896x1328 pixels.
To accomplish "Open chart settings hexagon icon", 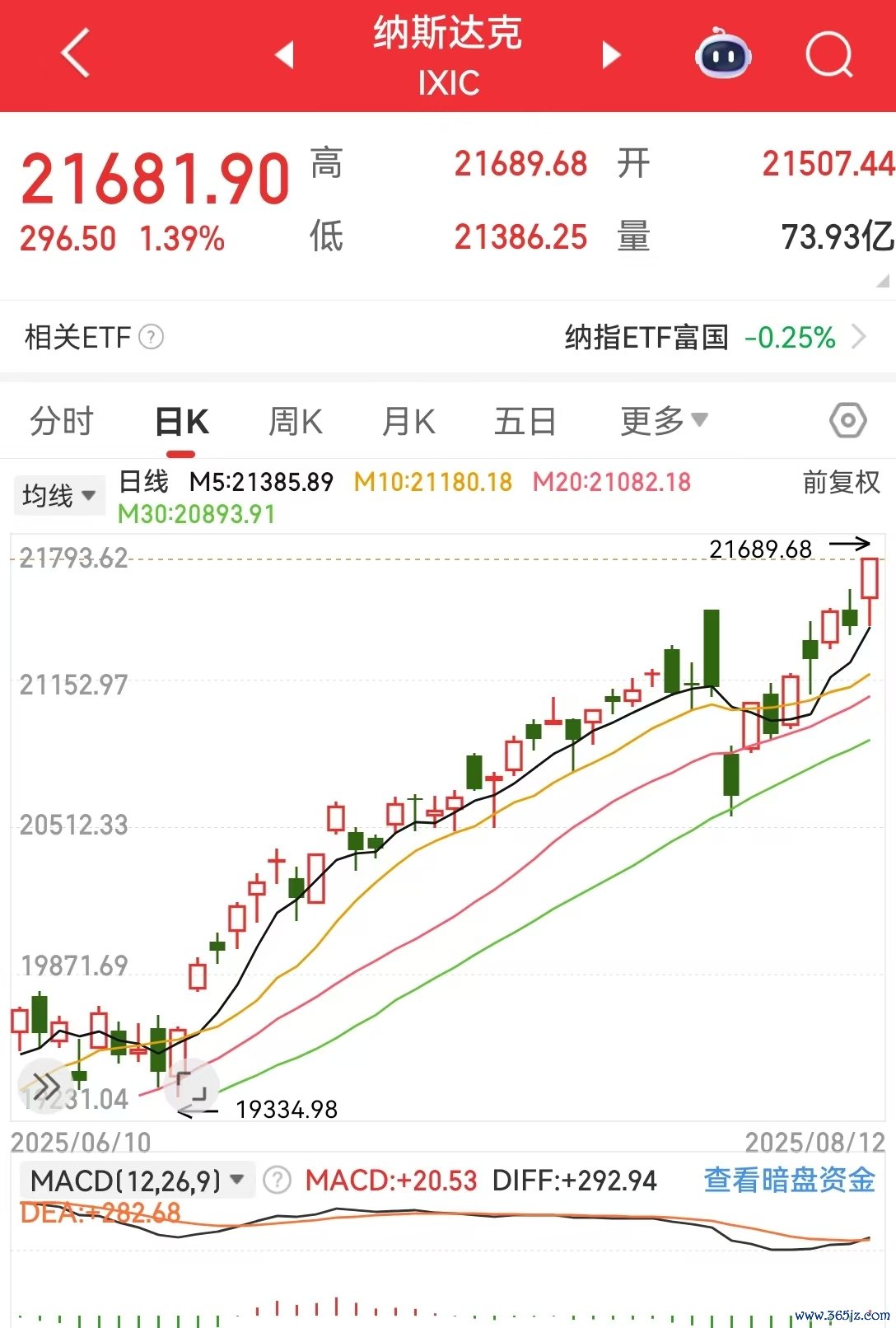I will [x=847, y=421].
